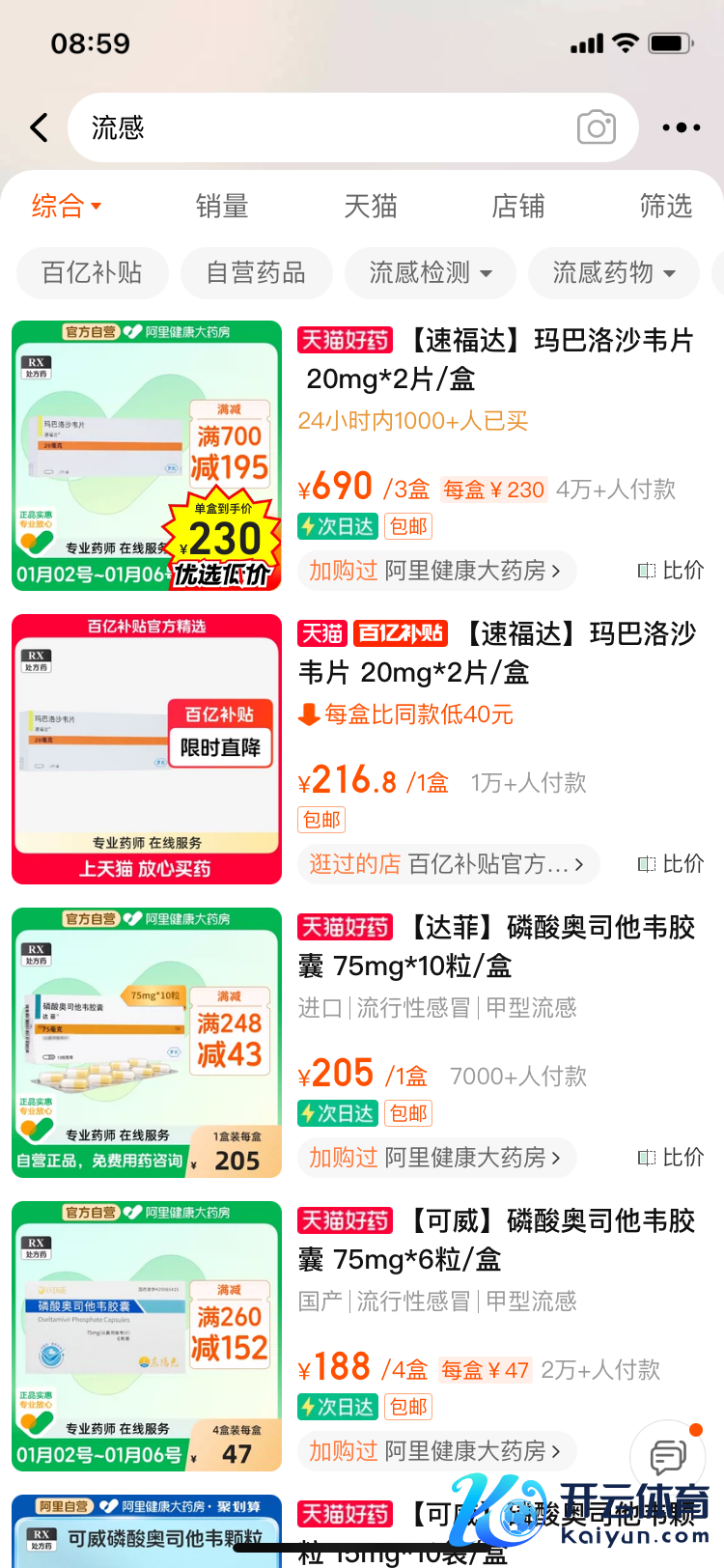Open camera search icon in search bar
The image size is (724, 1568).
coord(596,127)
